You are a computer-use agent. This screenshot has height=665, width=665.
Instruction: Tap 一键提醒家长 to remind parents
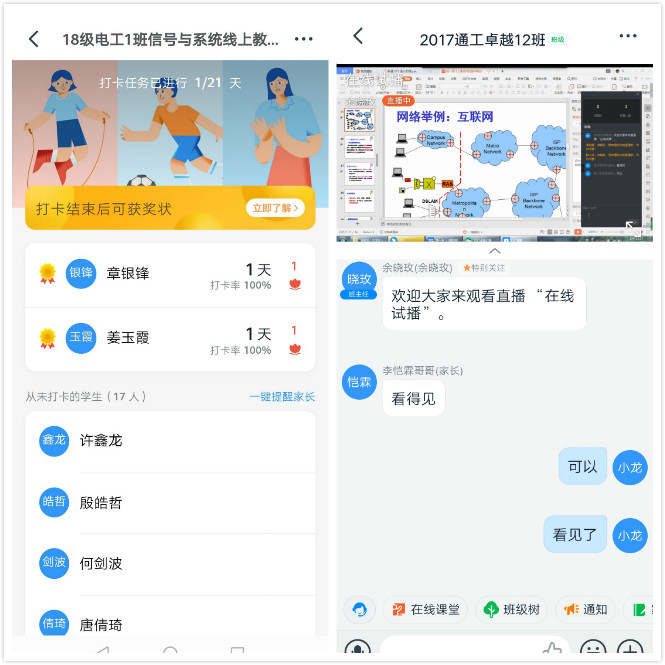[281, 397]
